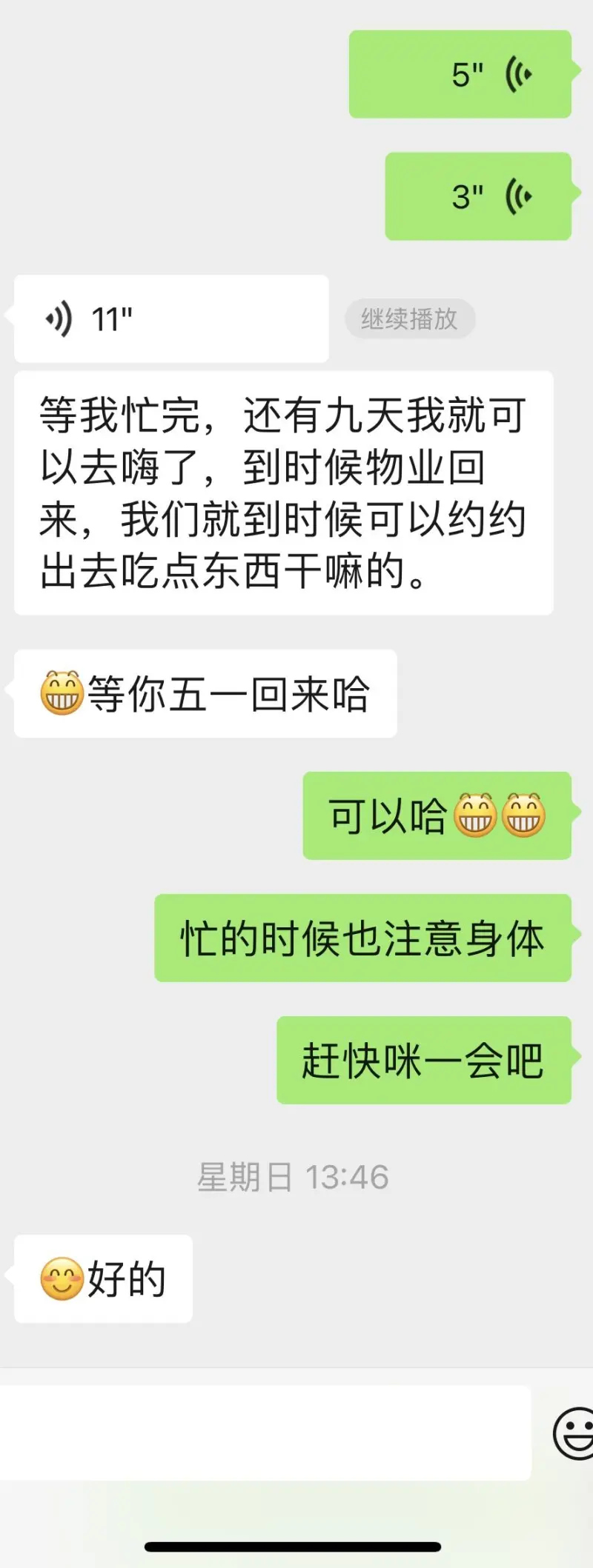Play the 3-second voice message

(478, 196)
